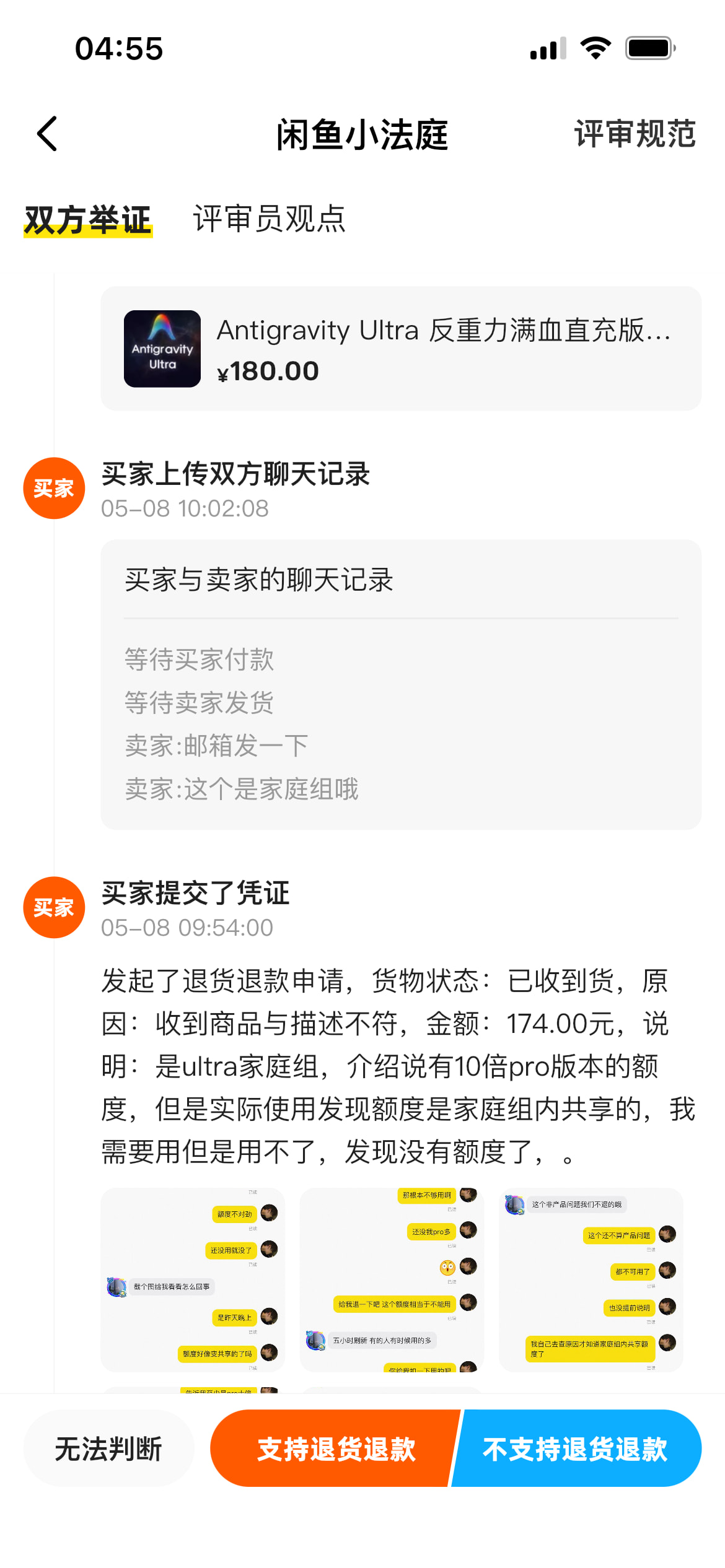The image size is (725, 1568).
Task: Vote 不支持退货退款
Action: pyautogui.click(x=577, y=1448)
